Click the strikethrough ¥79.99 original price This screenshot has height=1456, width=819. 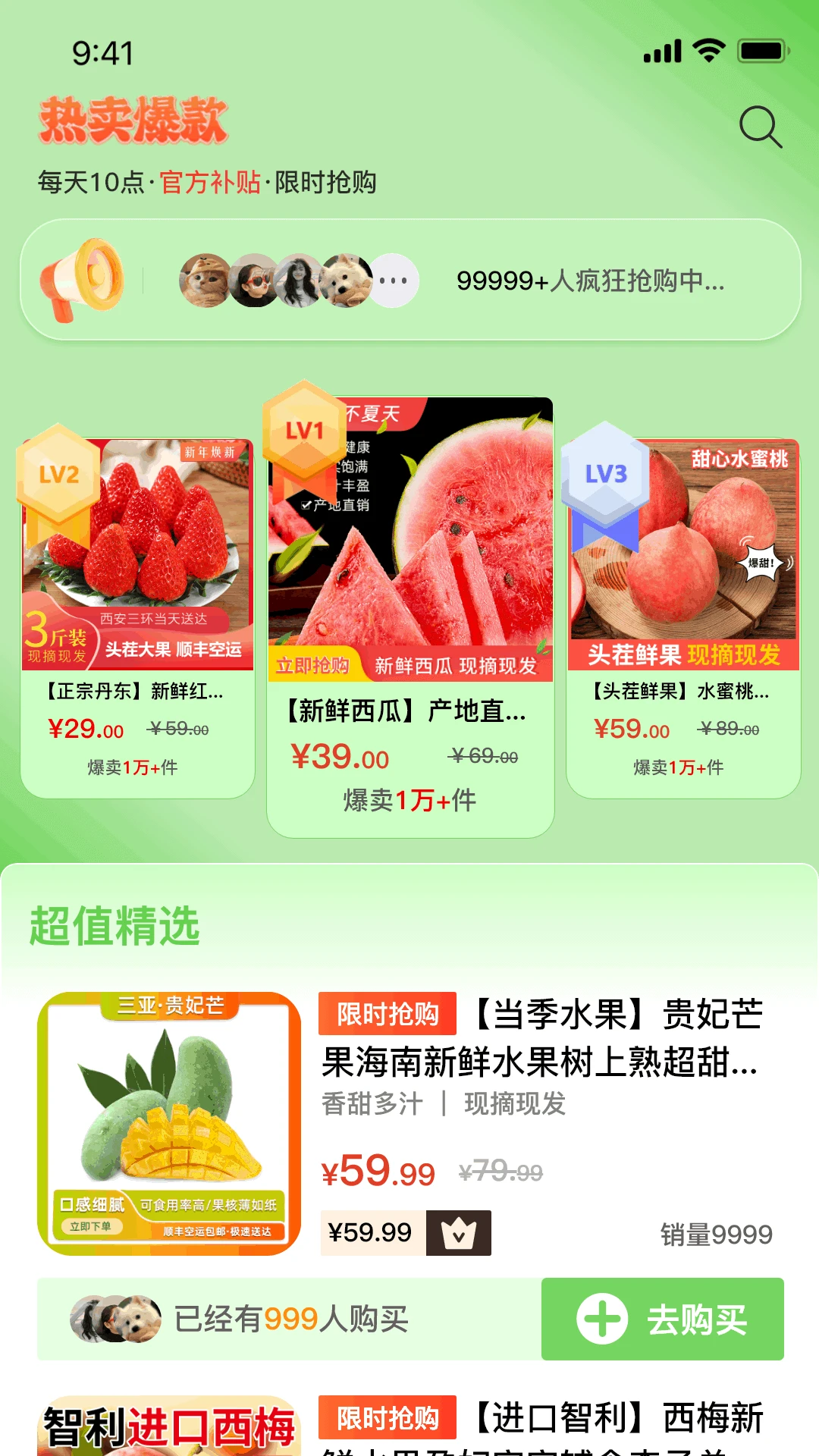[501, 1170]
